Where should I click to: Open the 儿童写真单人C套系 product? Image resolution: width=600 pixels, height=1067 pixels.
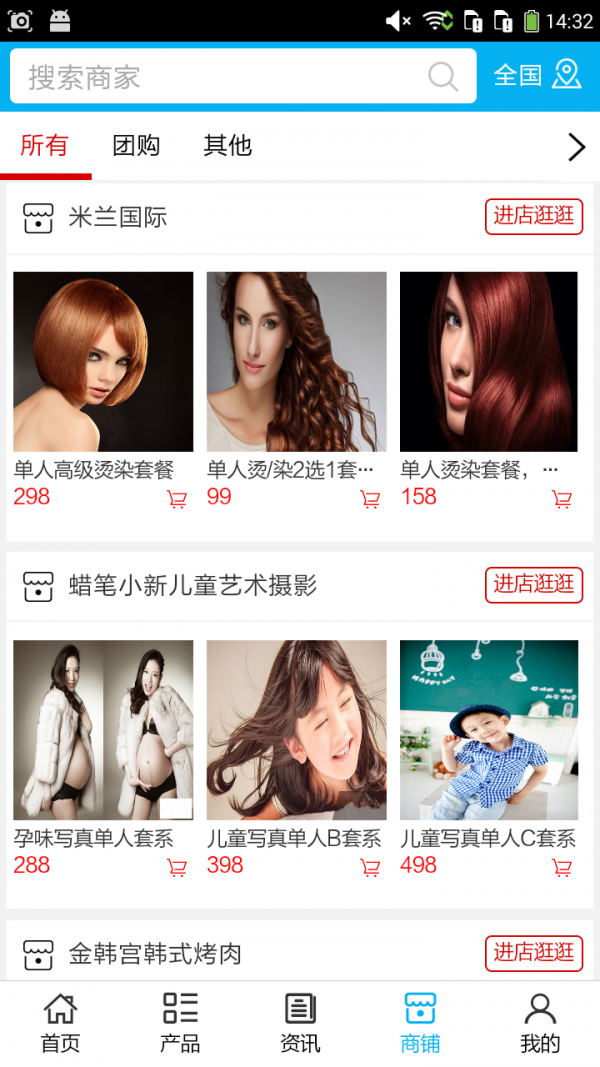[489, 730]
